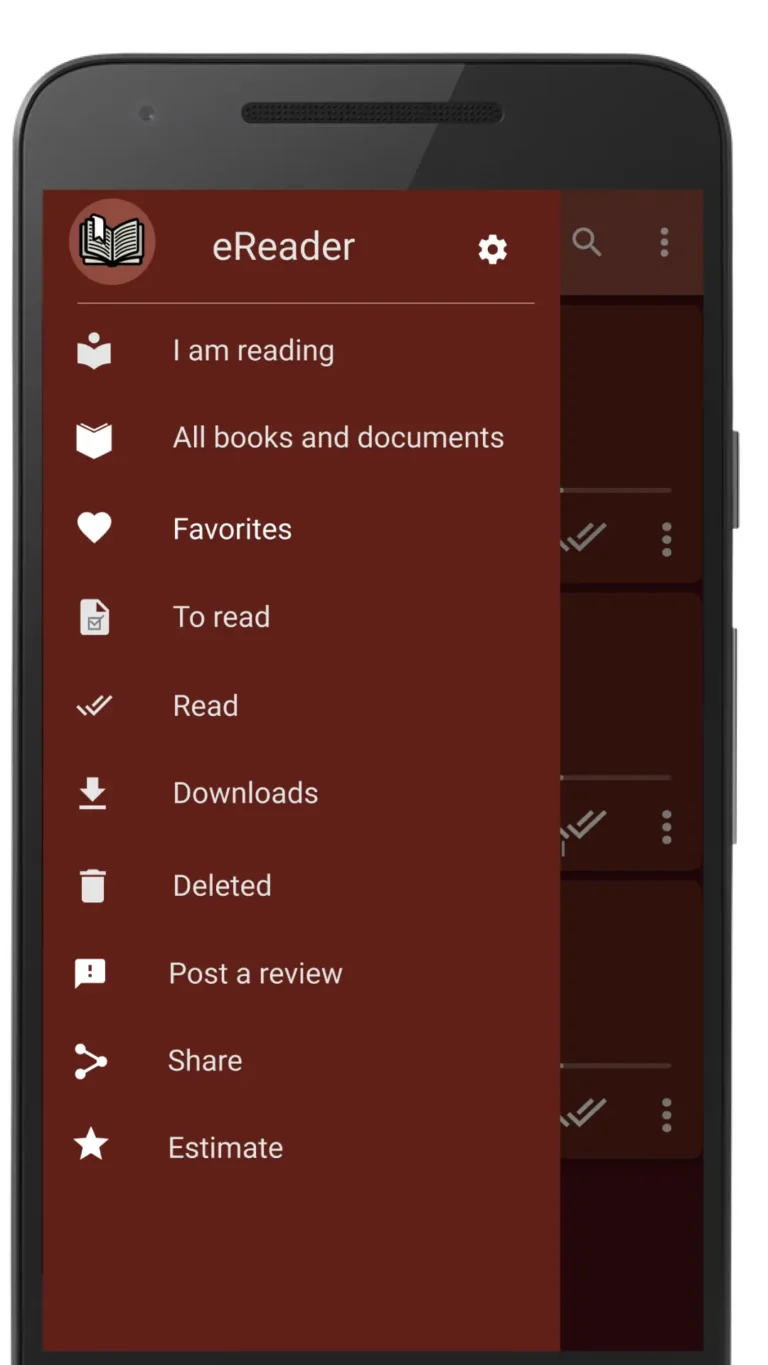
Task: Open the 'To read' checklist icon
Action: point(94,617)
